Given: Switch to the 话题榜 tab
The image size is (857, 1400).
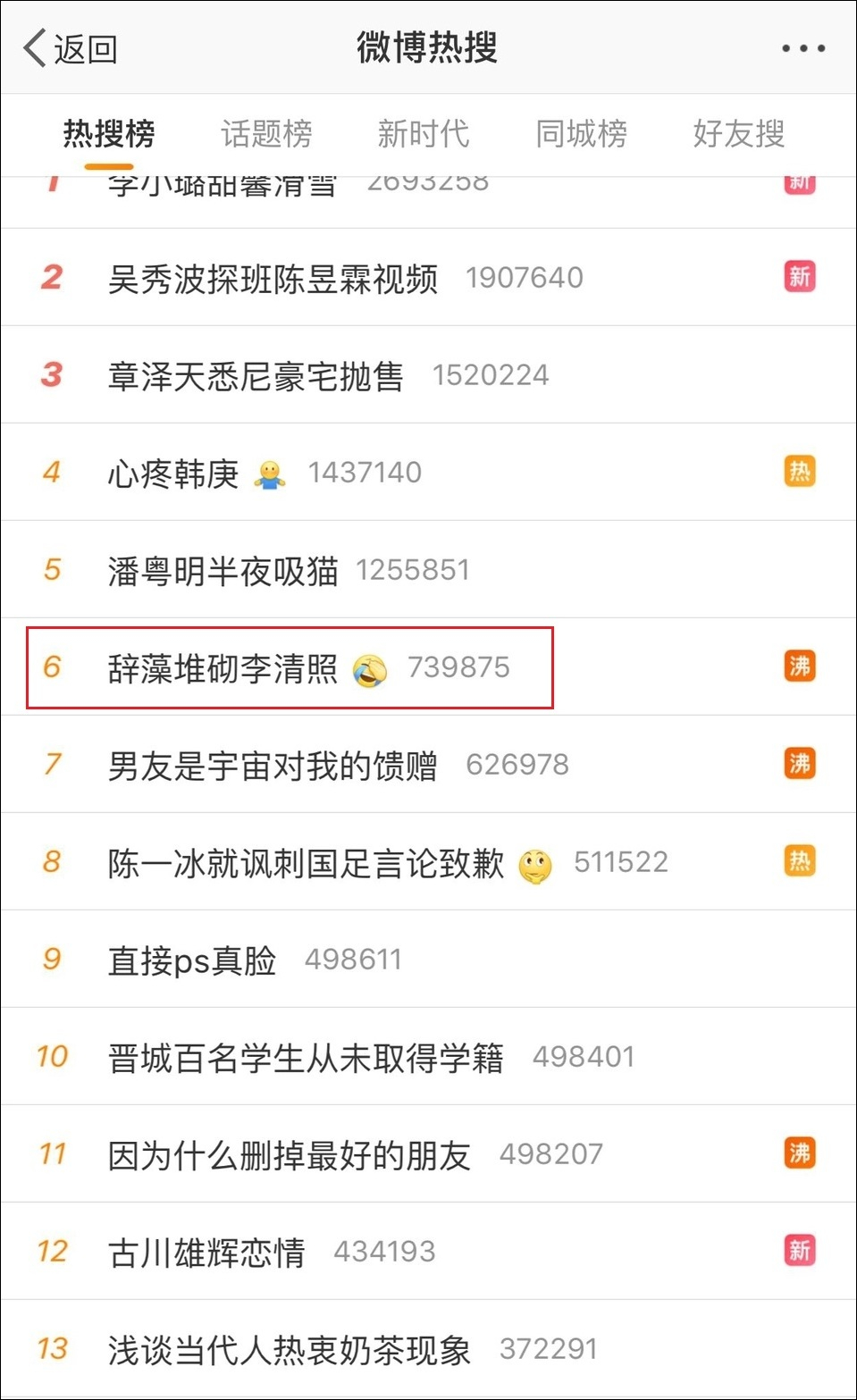Looking at the screenshot, I should (x=266, y=134).
